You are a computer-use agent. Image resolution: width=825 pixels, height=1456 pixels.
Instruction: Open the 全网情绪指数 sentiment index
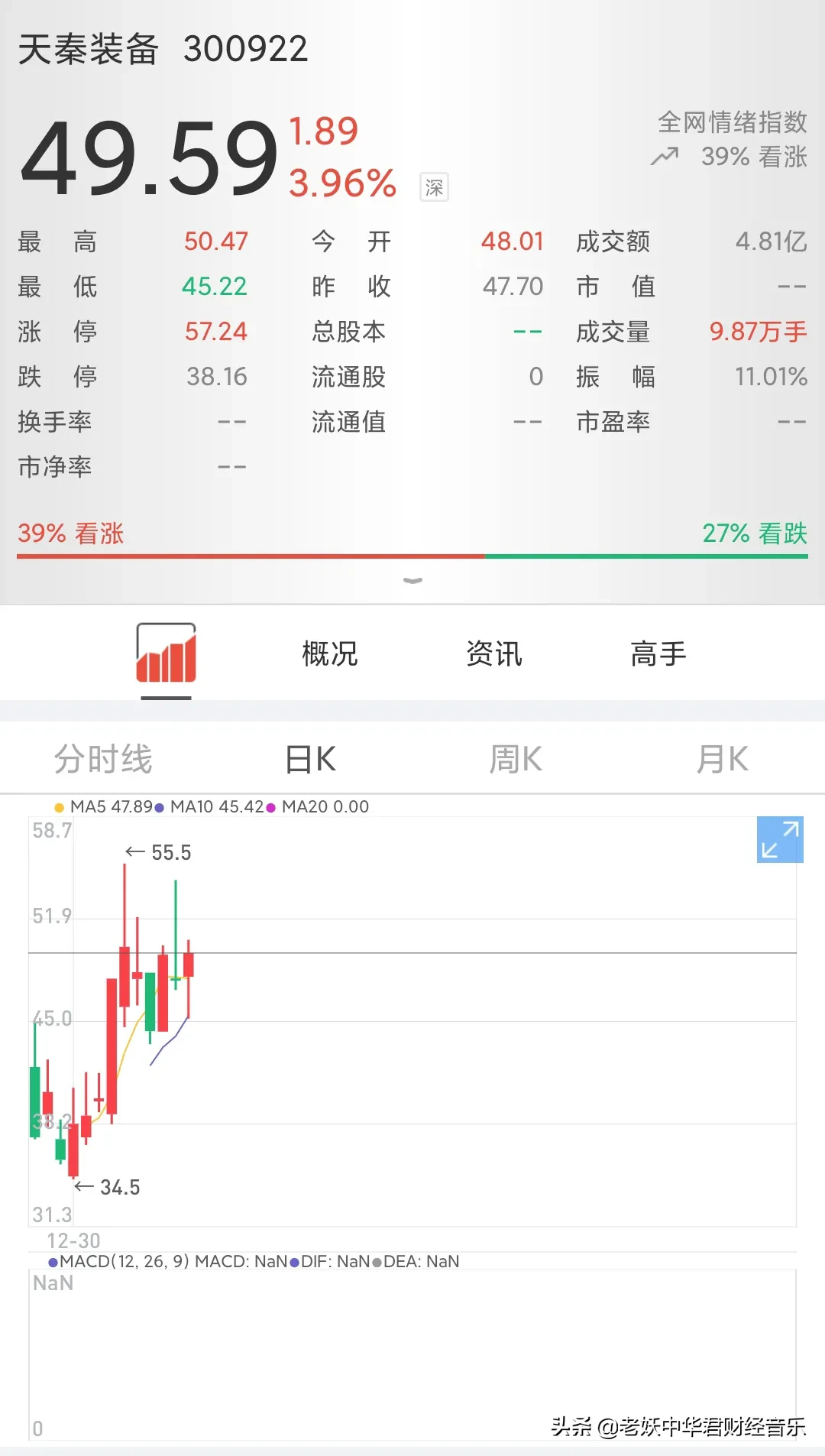click(x=731, y=122)
